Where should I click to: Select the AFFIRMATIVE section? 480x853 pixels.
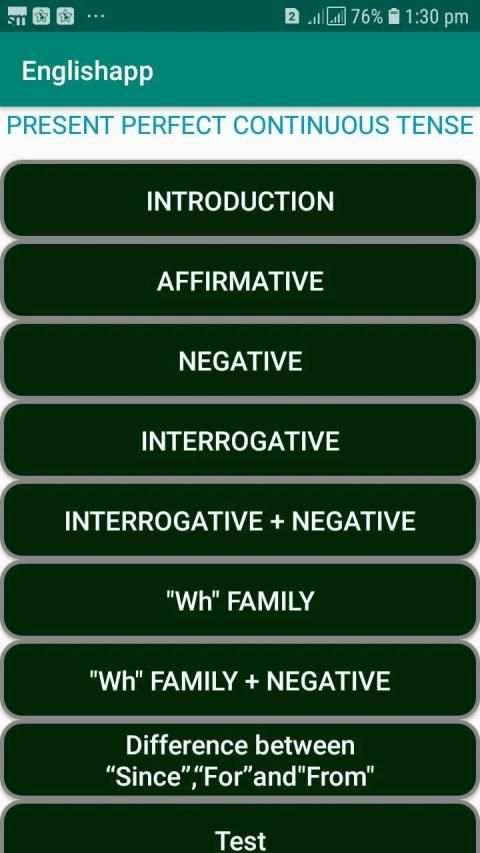click(x=240, y=281)
